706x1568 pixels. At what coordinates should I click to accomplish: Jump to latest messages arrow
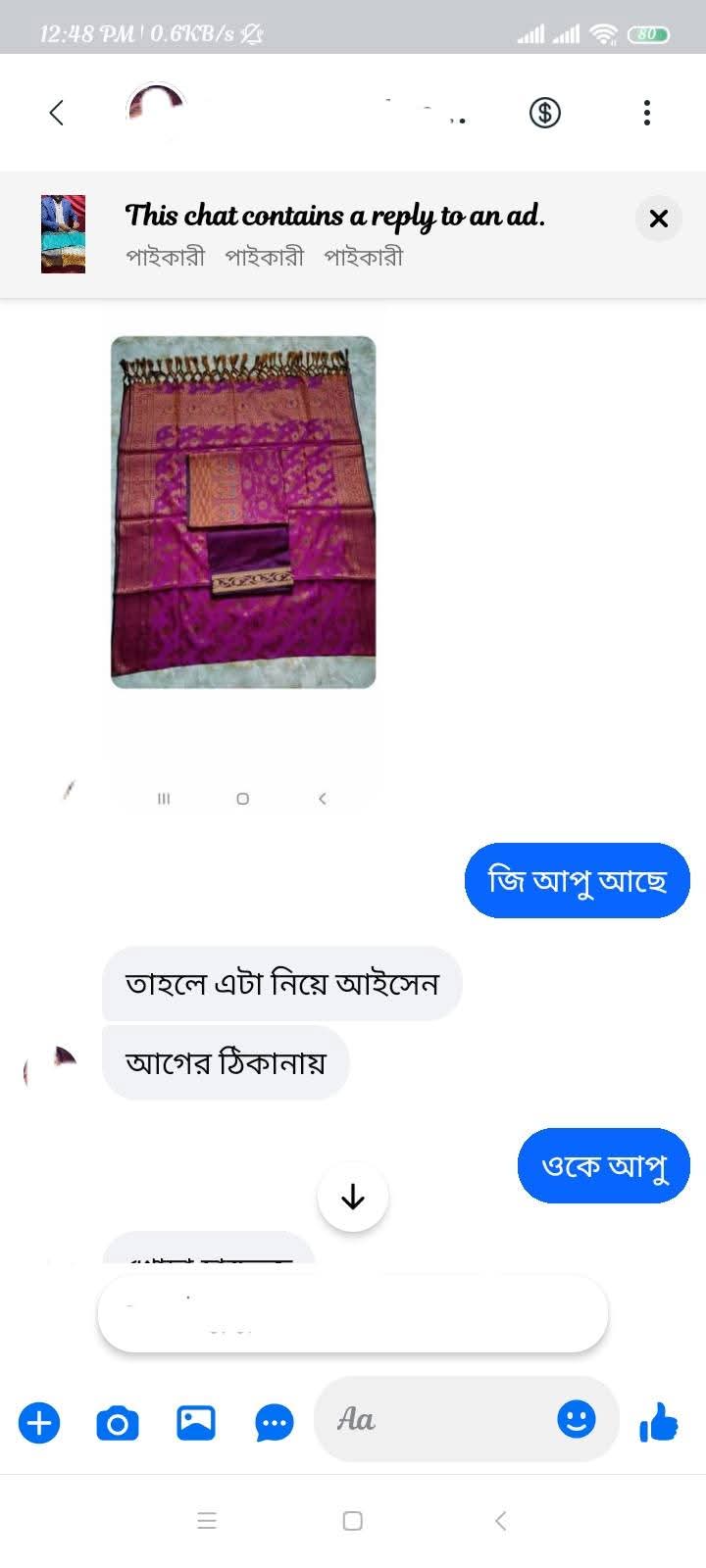pos(353,1197)
